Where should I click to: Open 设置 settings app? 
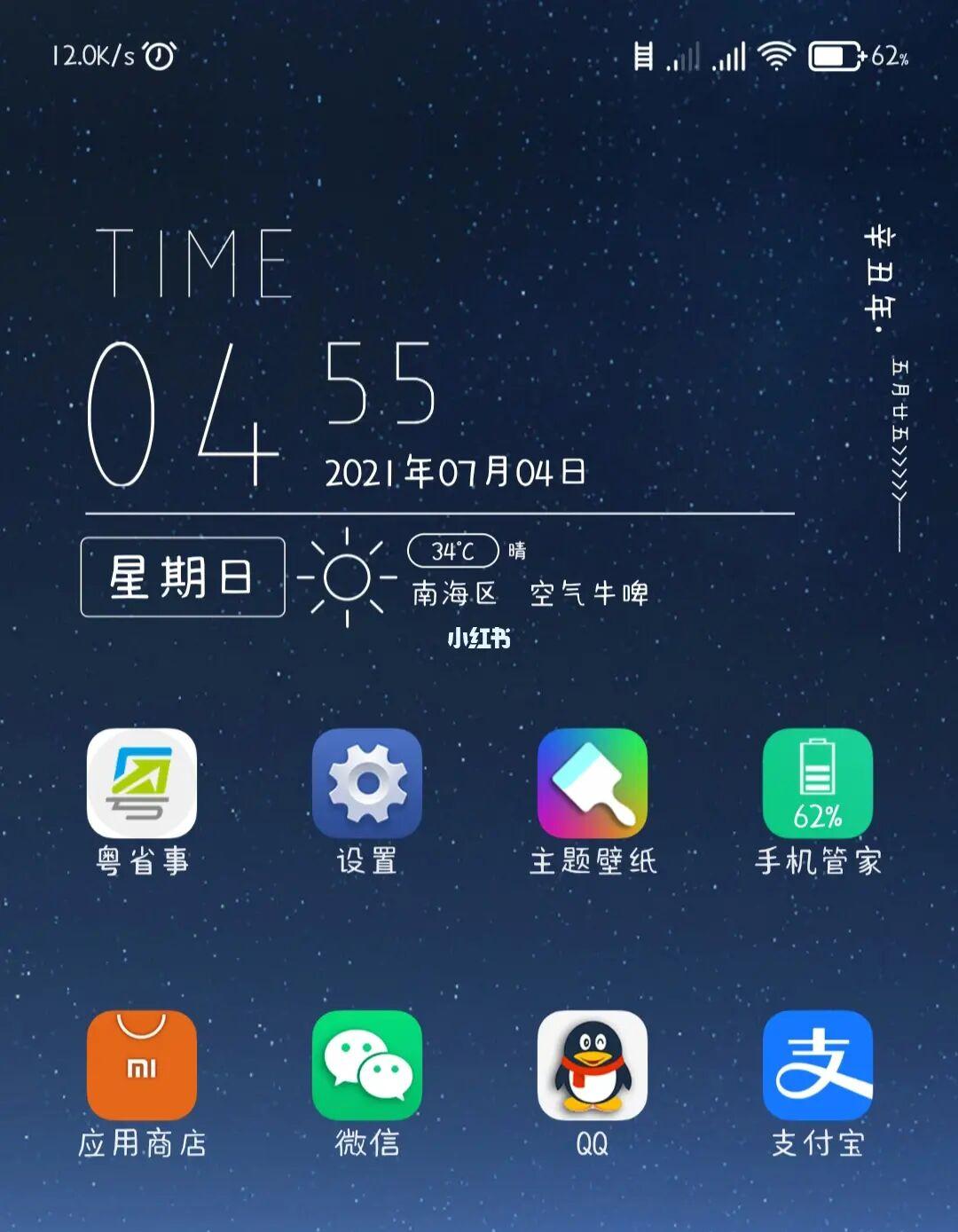pyautogui.click(x=366, y=782)
